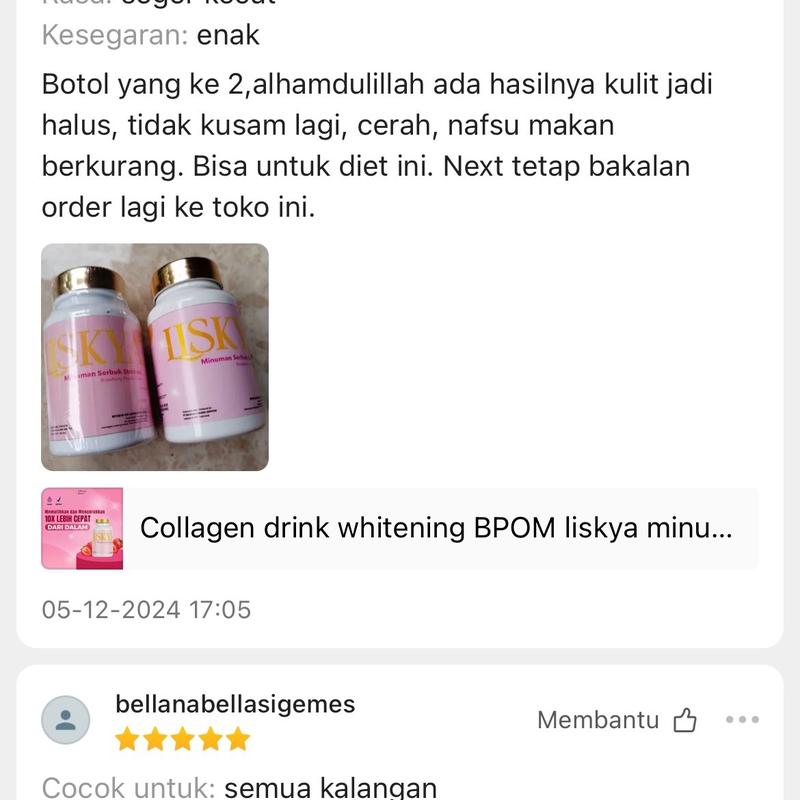View bellanabellasigemes's profile avatar

pos(66,720)
